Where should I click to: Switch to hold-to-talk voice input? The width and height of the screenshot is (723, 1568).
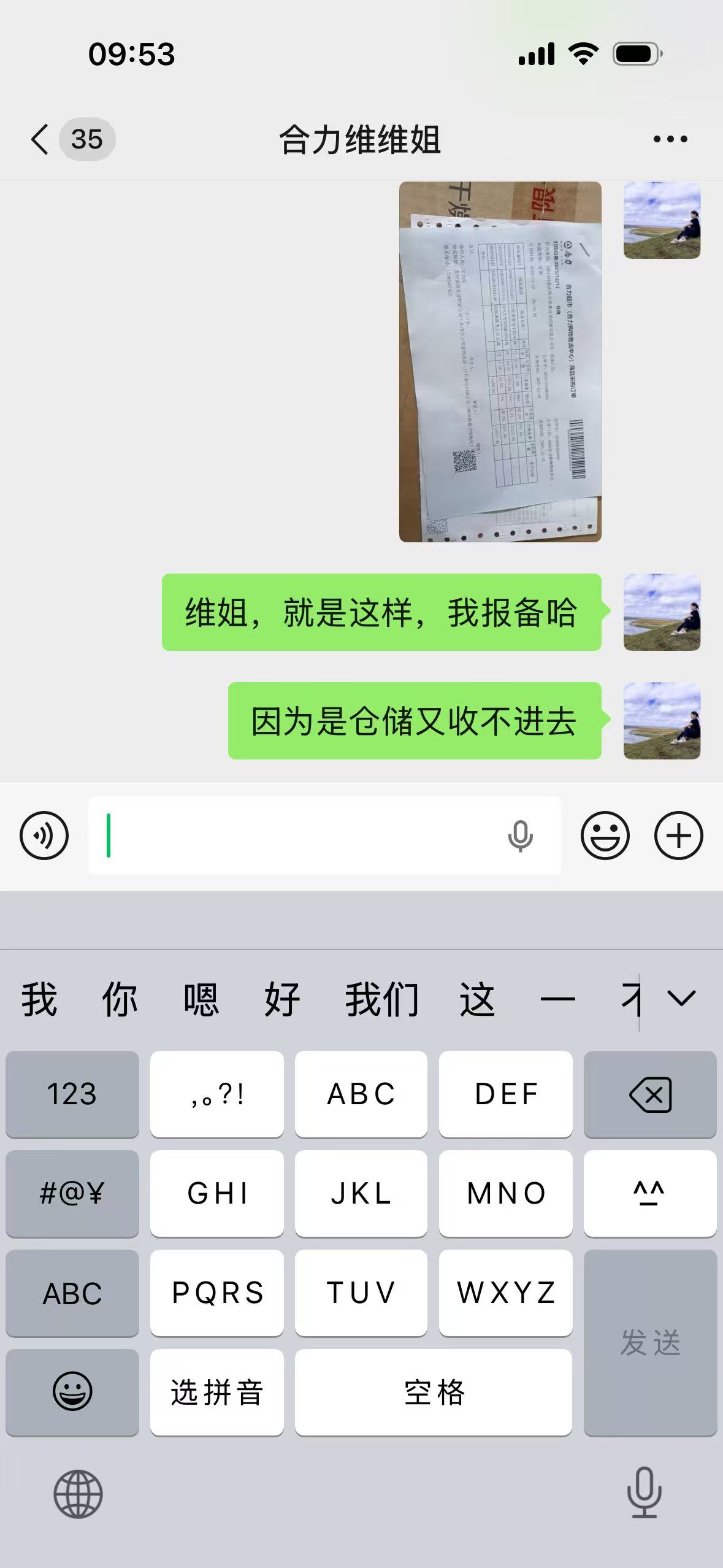click(44, 836)
